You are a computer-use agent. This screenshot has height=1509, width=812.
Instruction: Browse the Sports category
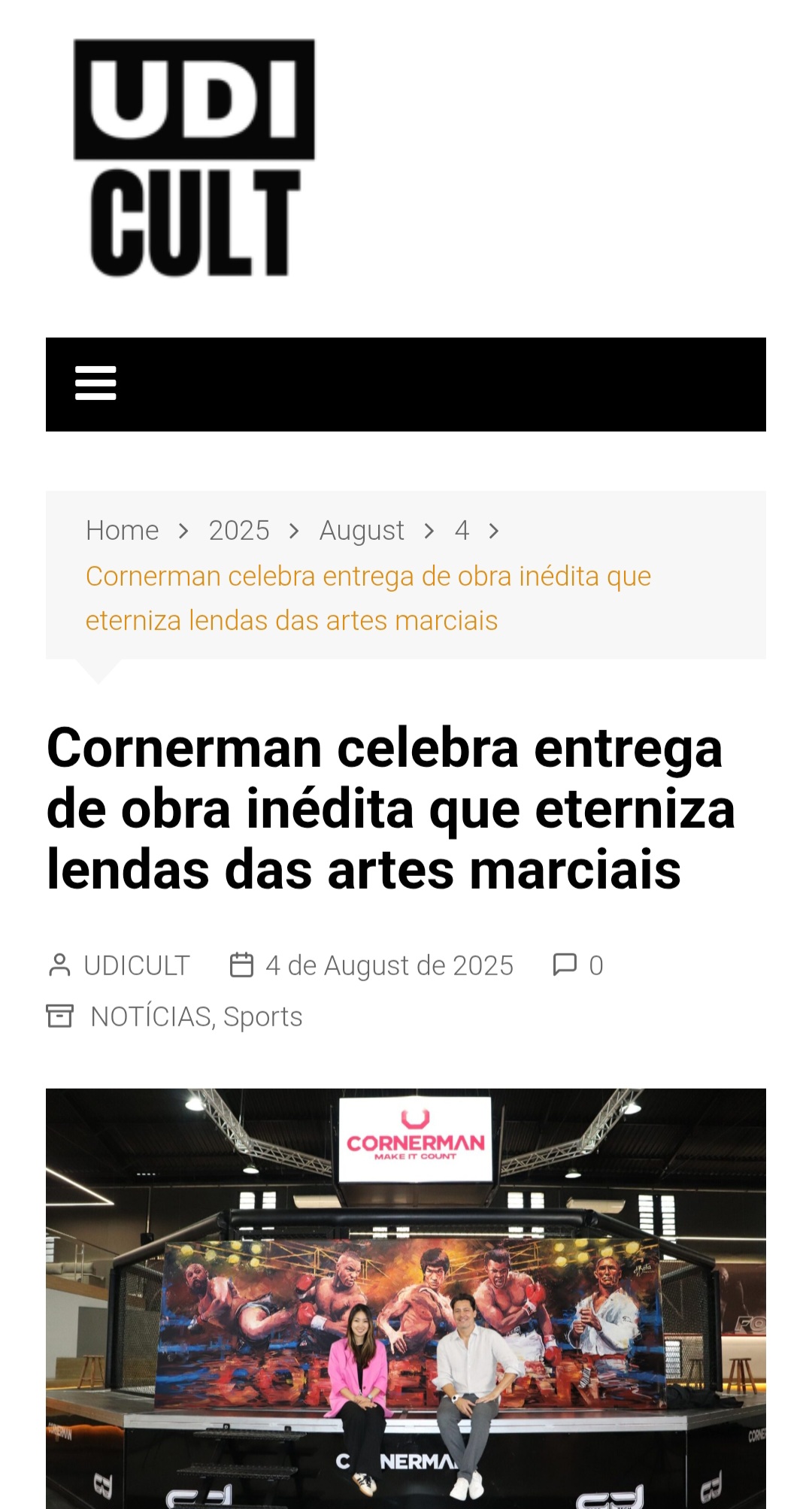(262, 1017)
